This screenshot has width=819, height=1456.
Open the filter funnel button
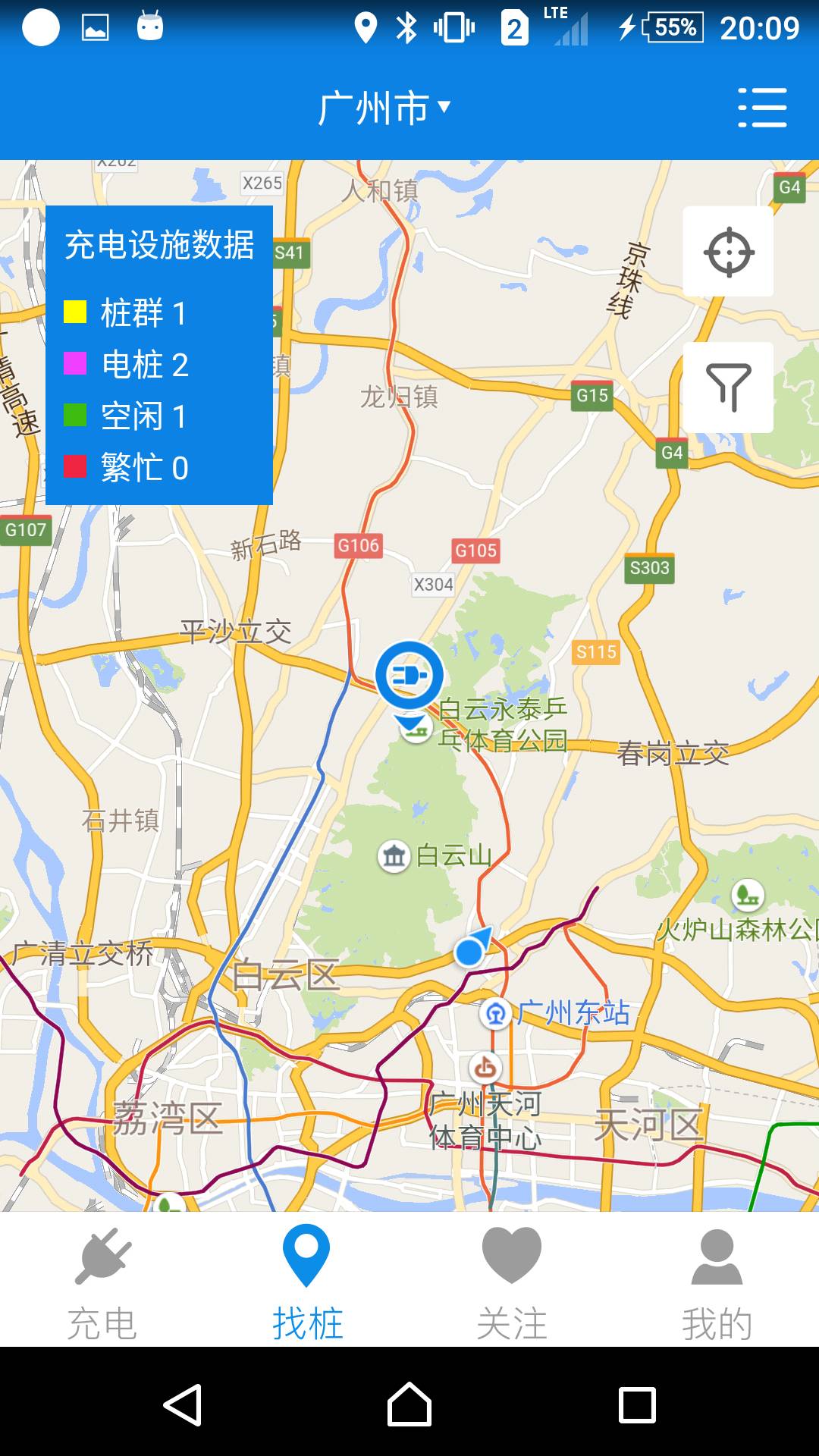728,388
